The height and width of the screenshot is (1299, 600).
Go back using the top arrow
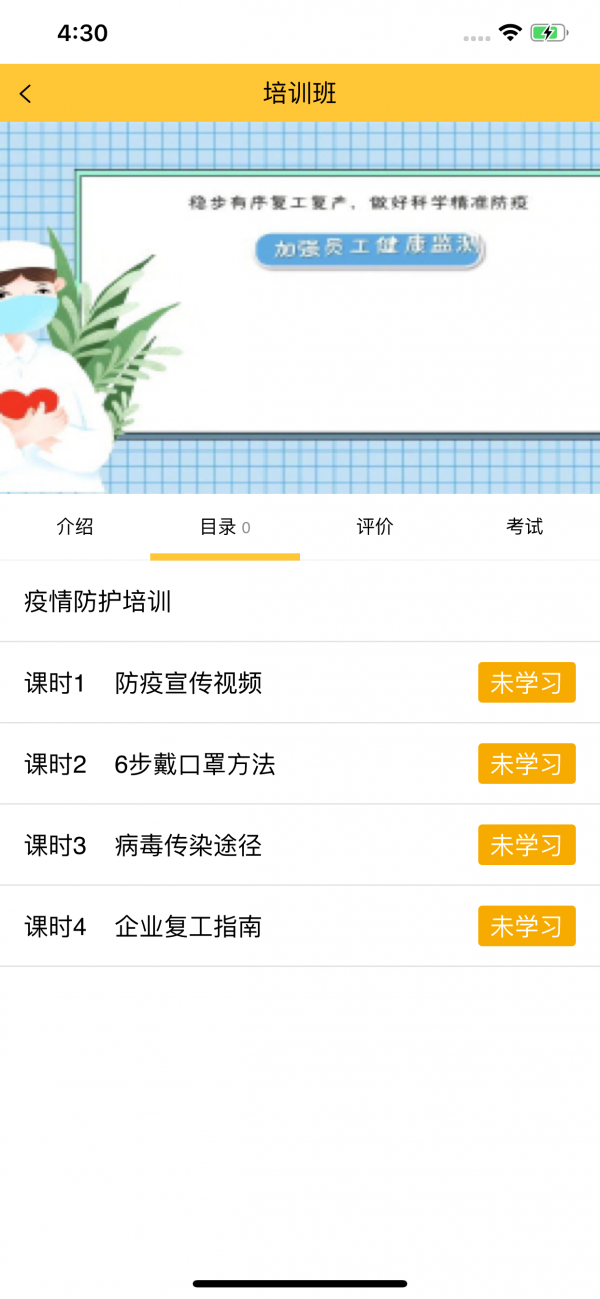click(x=26, y=94)
